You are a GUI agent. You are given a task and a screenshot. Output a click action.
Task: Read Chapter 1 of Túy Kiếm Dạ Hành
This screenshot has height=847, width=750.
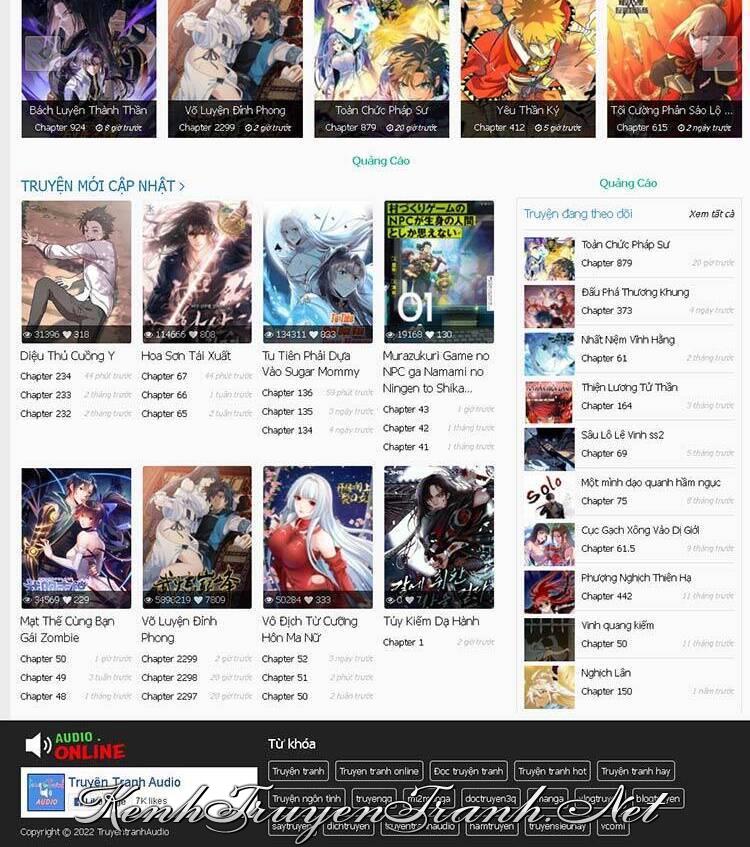(403, 642)
